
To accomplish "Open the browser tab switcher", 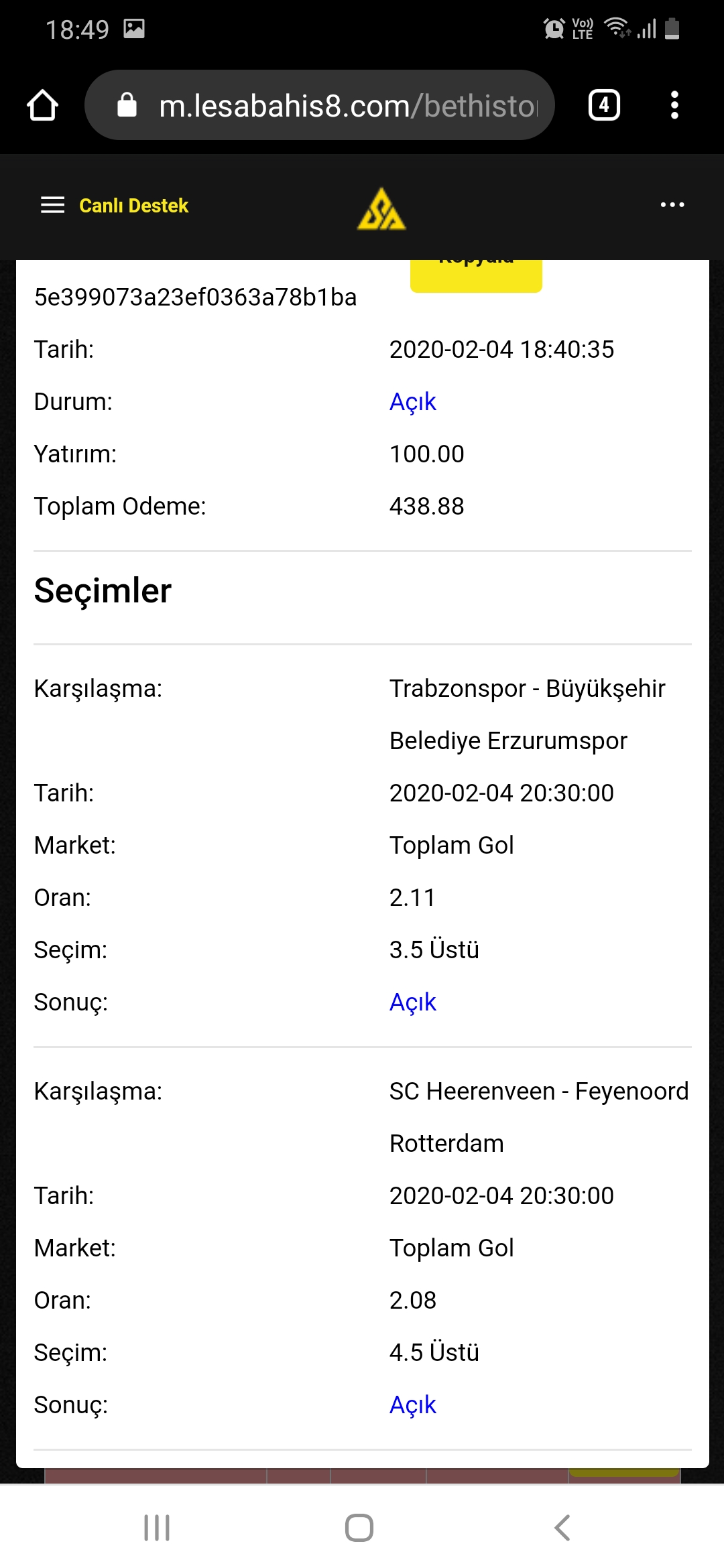I will coord(604,105).
